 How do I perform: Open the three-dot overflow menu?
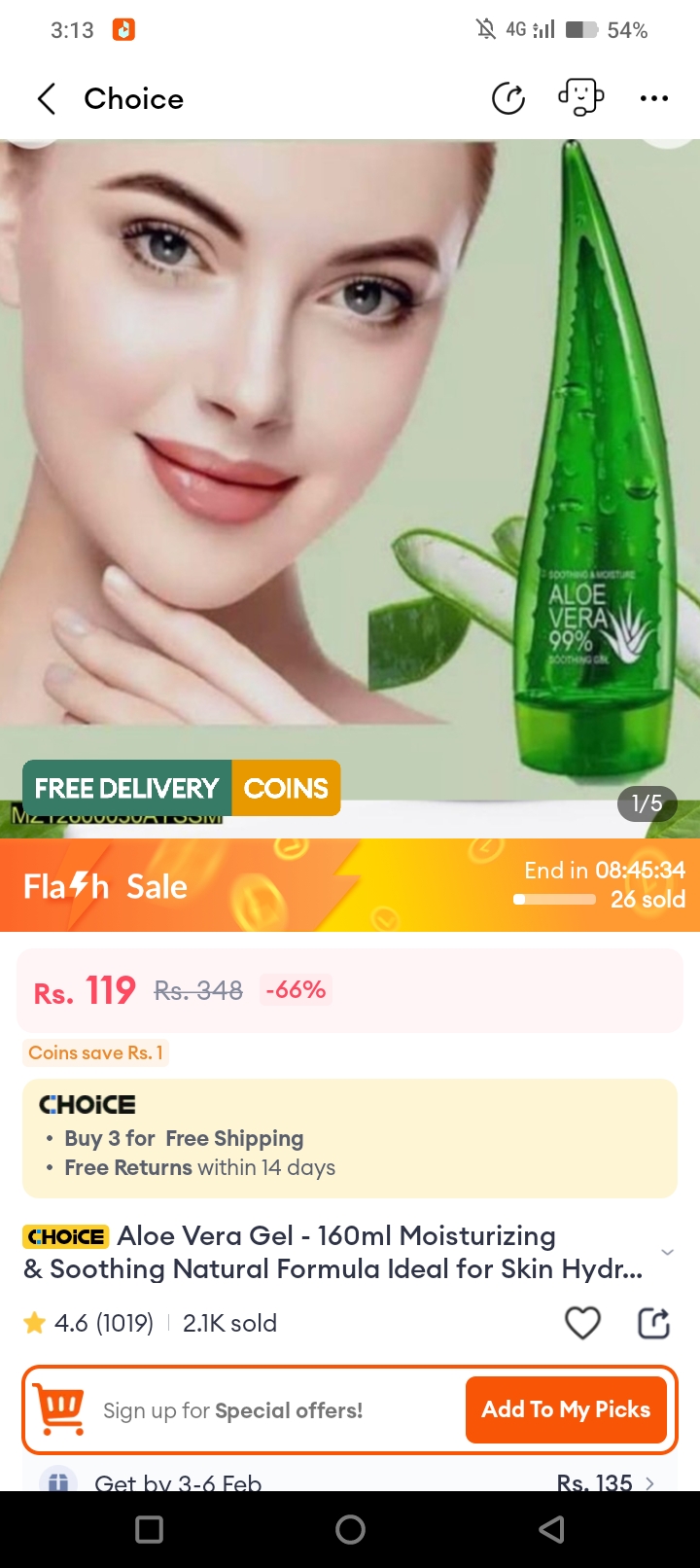click(654, 98)
